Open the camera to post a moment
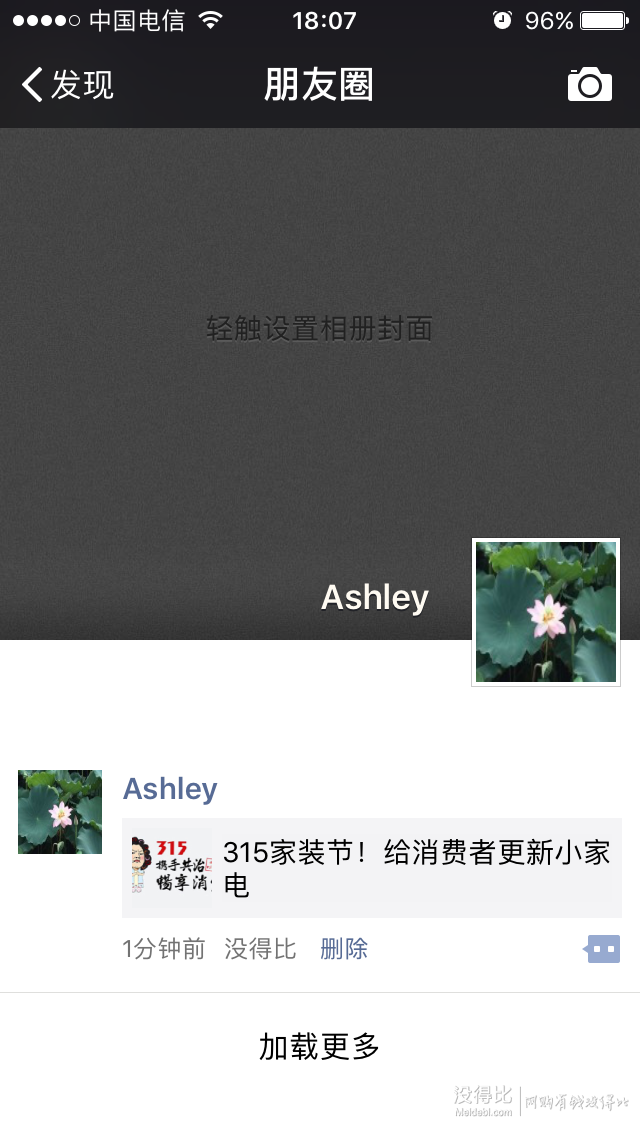 point(589,85)
